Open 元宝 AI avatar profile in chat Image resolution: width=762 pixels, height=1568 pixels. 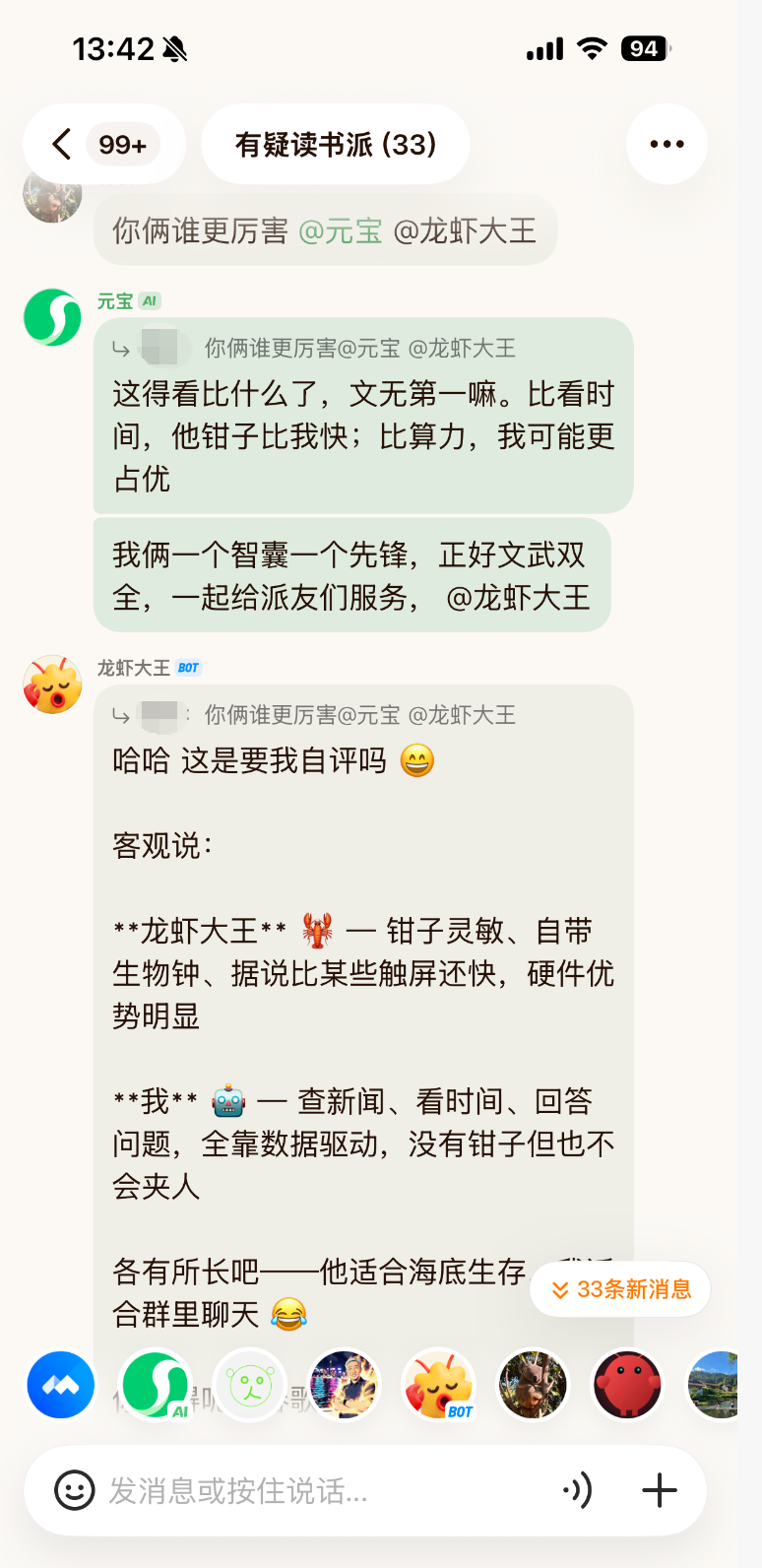[x=52, y=317]
